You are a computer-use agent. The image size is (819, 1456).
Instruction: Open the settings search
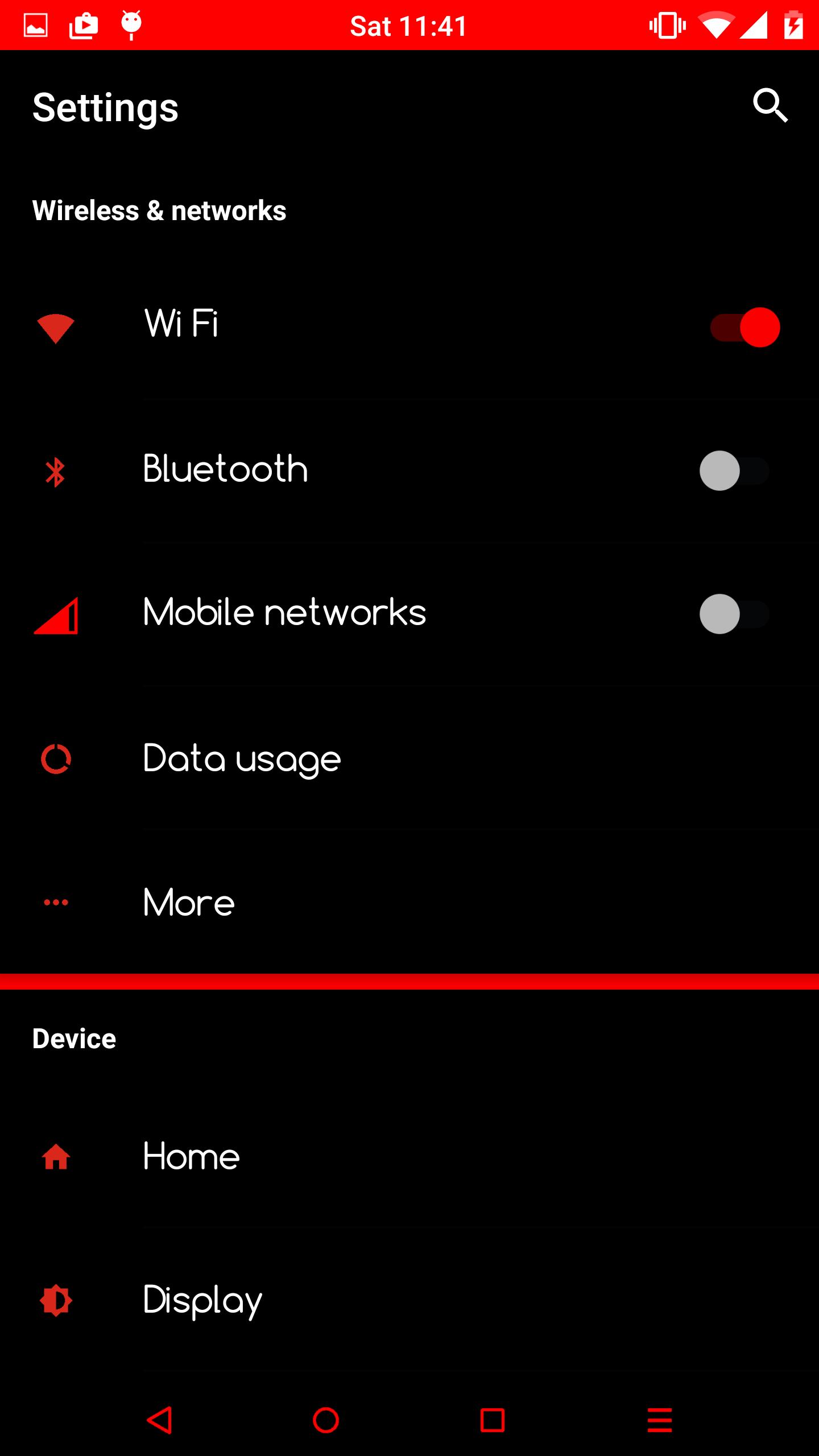770,106
